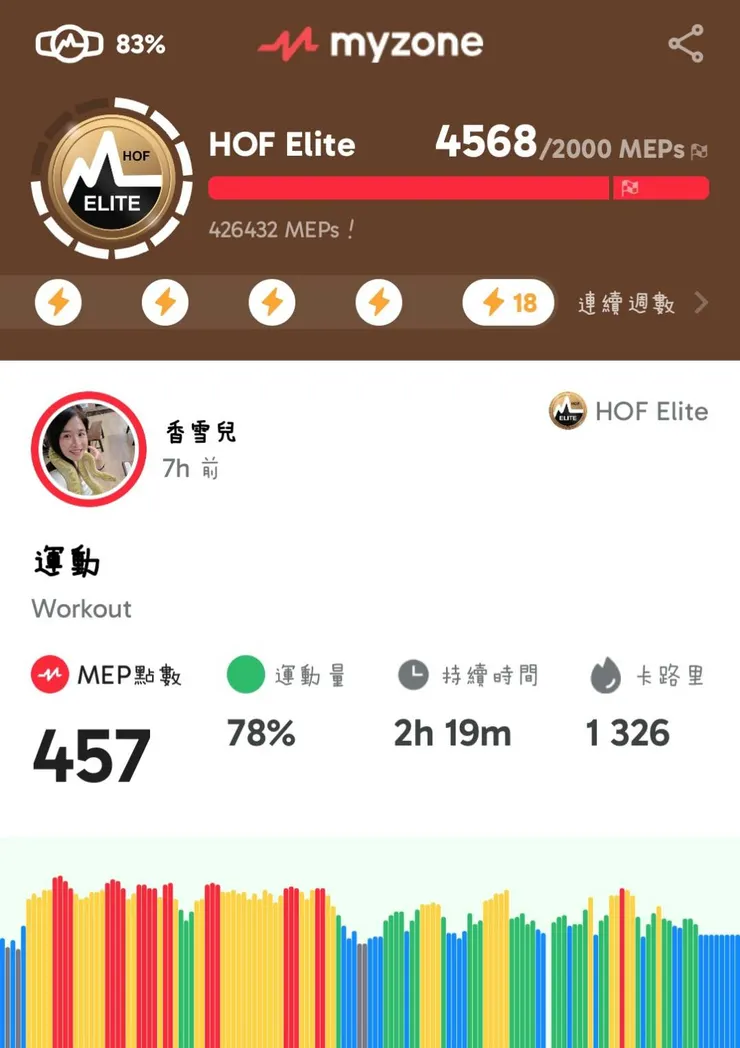Open the myzone logo at the top
740x1048 pixels.
tap(370, 44)
